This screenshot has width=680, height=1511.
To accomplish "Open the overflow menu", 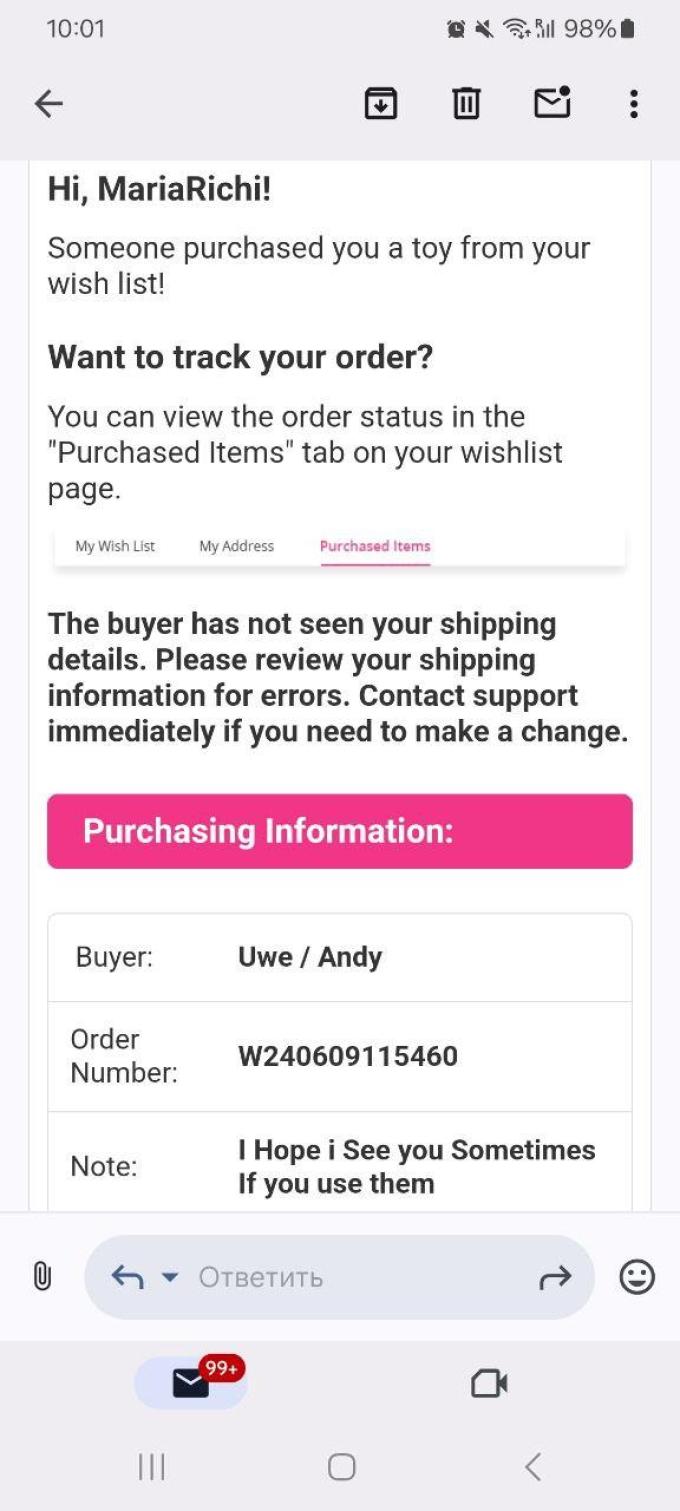I will coord(633,103).
